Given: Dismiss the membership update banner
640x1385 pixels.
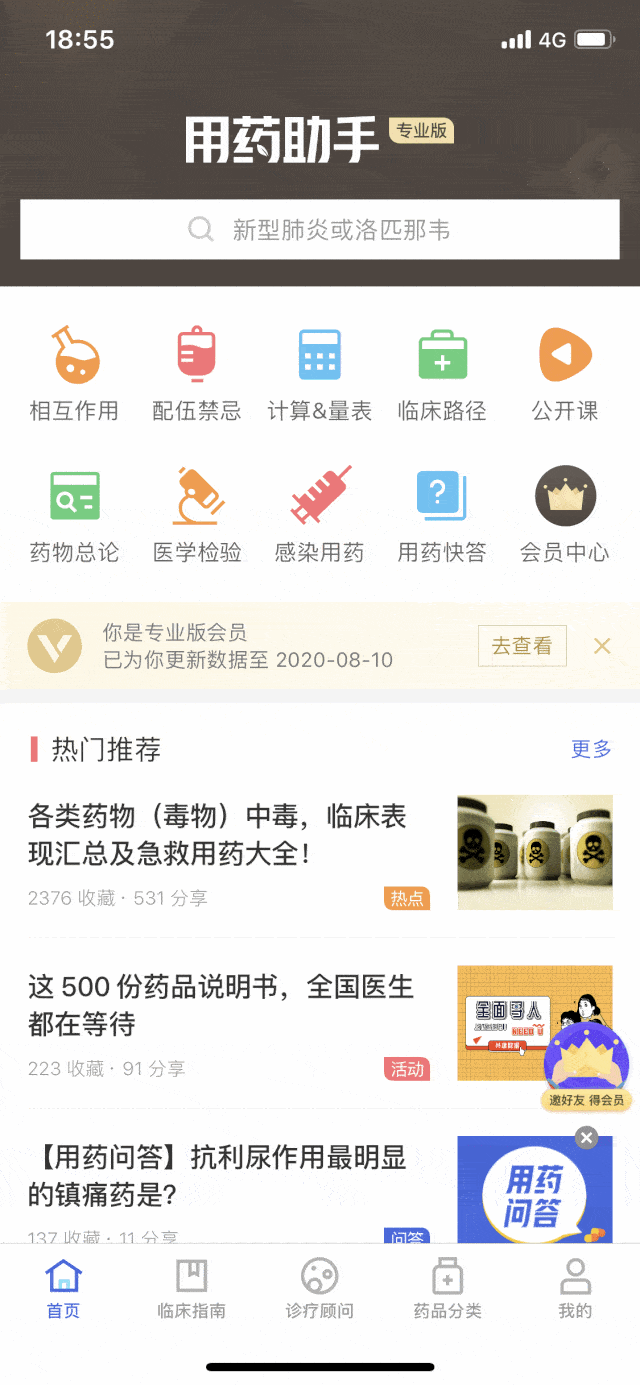Looking at the screenshot, I should pyautogui.click(x=602, y=646).
